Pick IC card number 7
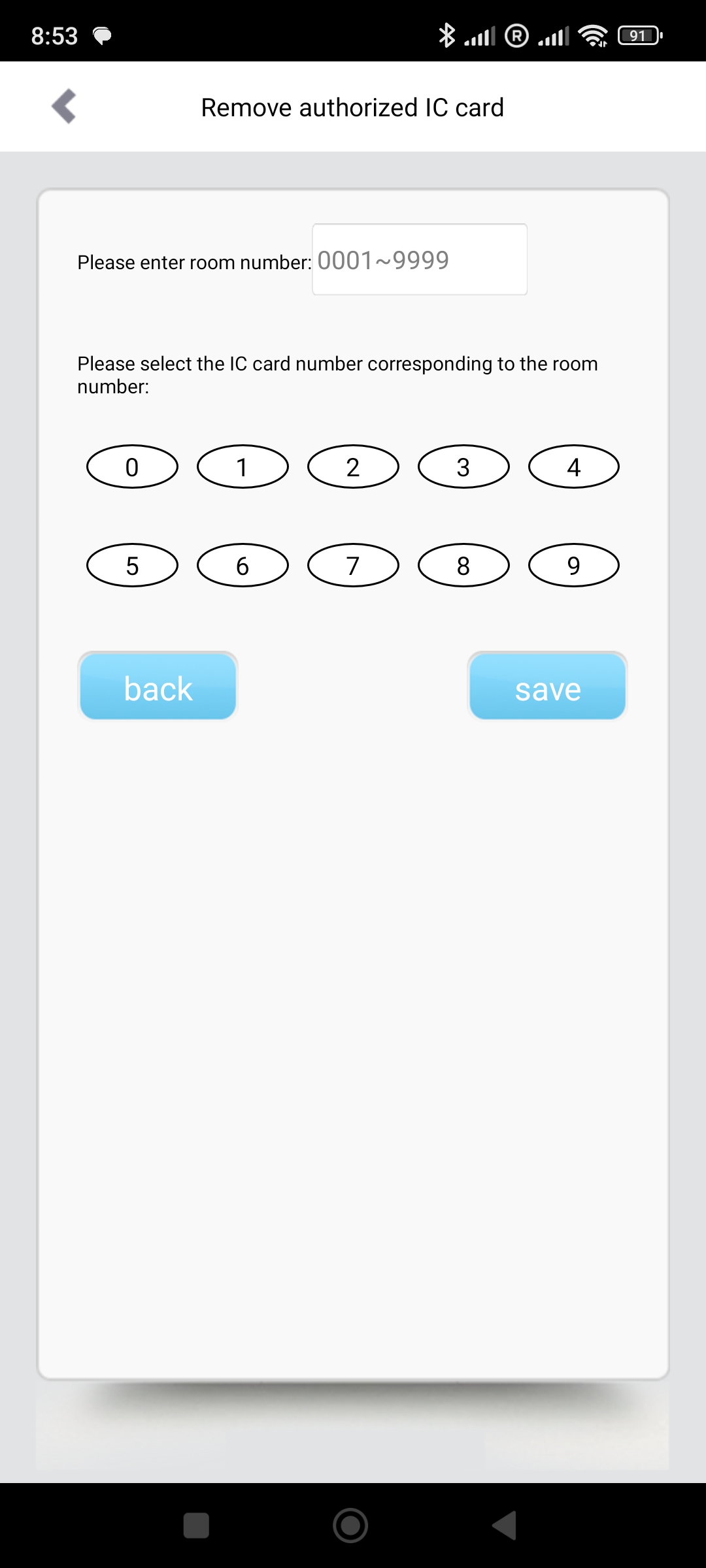The height and width of the screenshot is (1568, 706). (x=353, y=565)
